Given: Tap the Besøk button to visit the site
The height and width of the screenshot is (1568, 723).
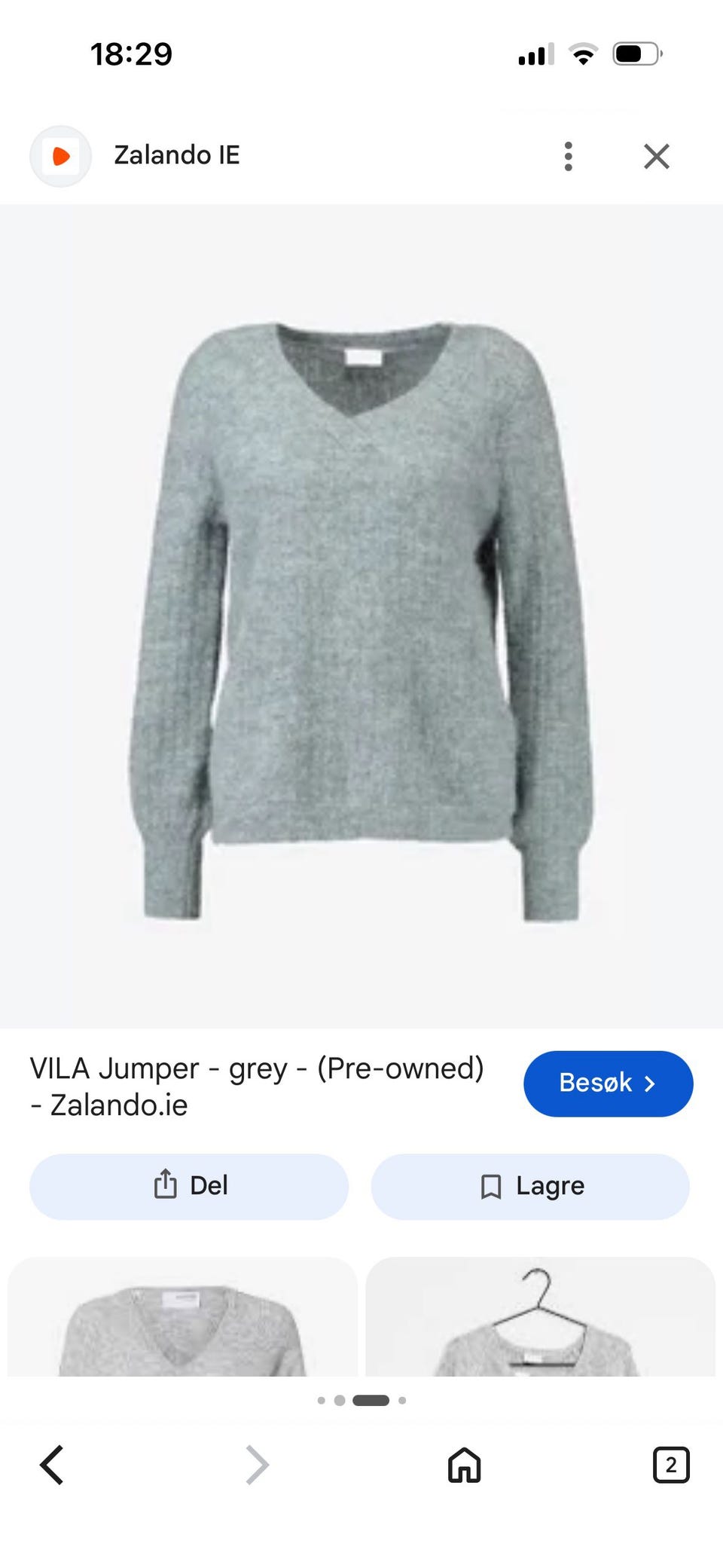Looking at the screenshot, I should click(608, 1084).
